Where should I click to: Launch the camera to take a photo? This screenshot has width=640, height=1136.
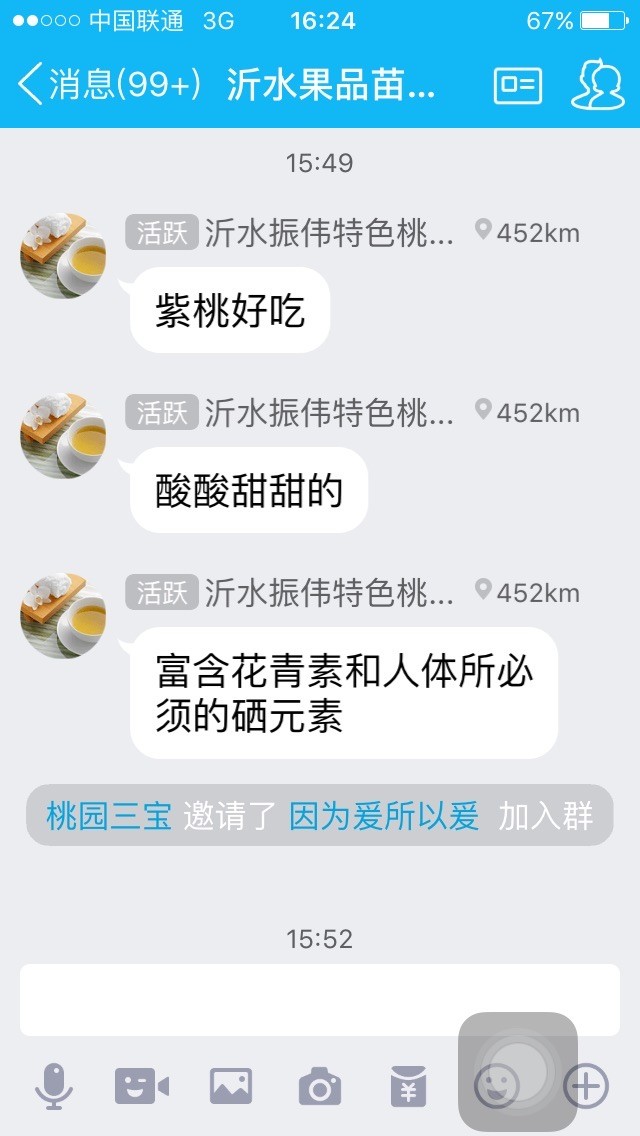[319, 1086]
